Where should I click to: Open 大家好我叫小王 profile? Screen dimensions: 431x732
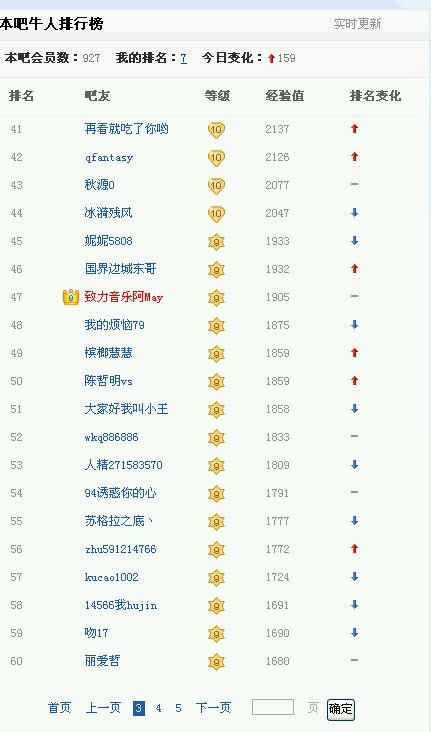point(126,409)
